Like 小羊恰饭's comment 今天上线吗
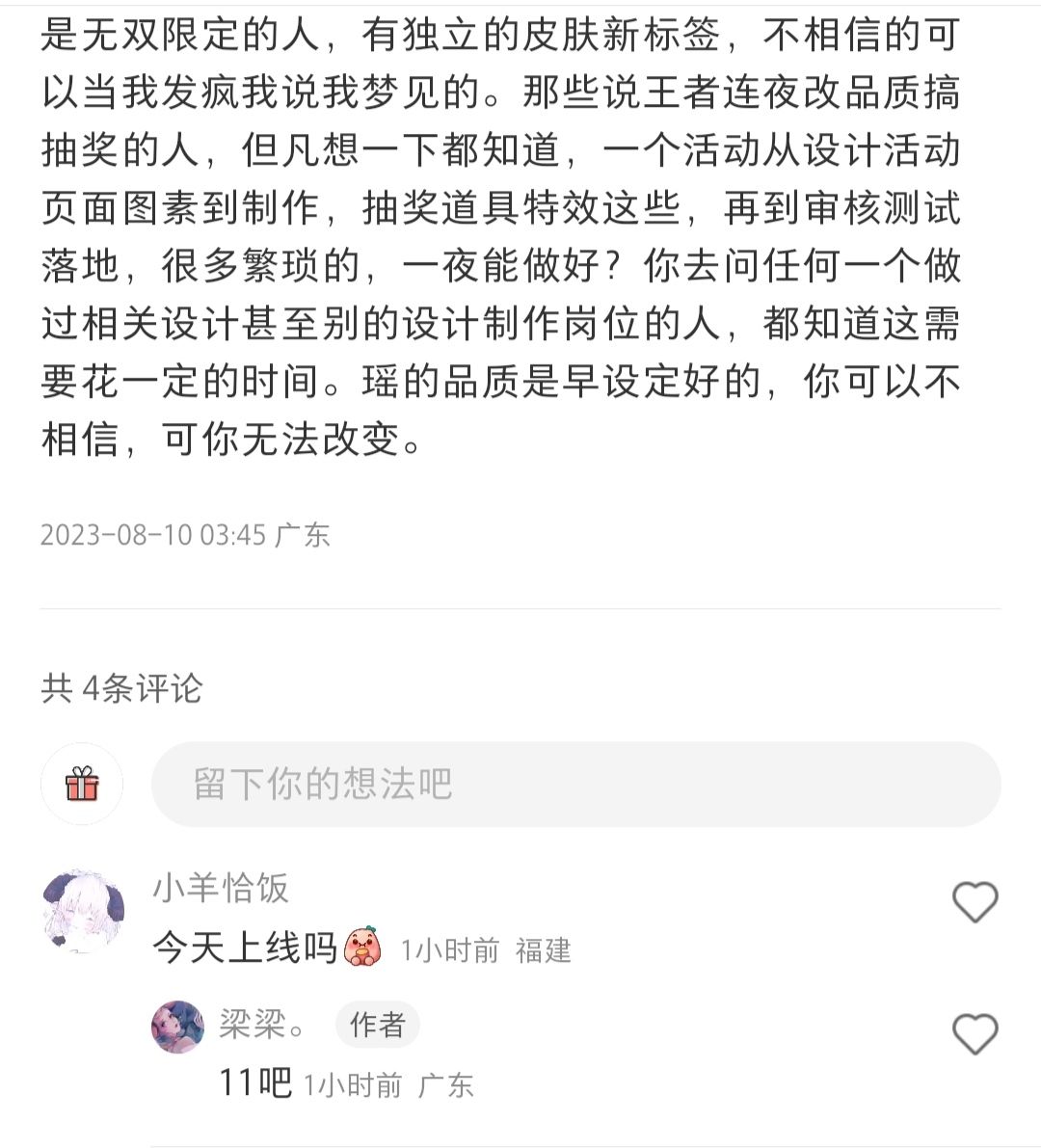Screen dimensions: 1041x1148 974,902
